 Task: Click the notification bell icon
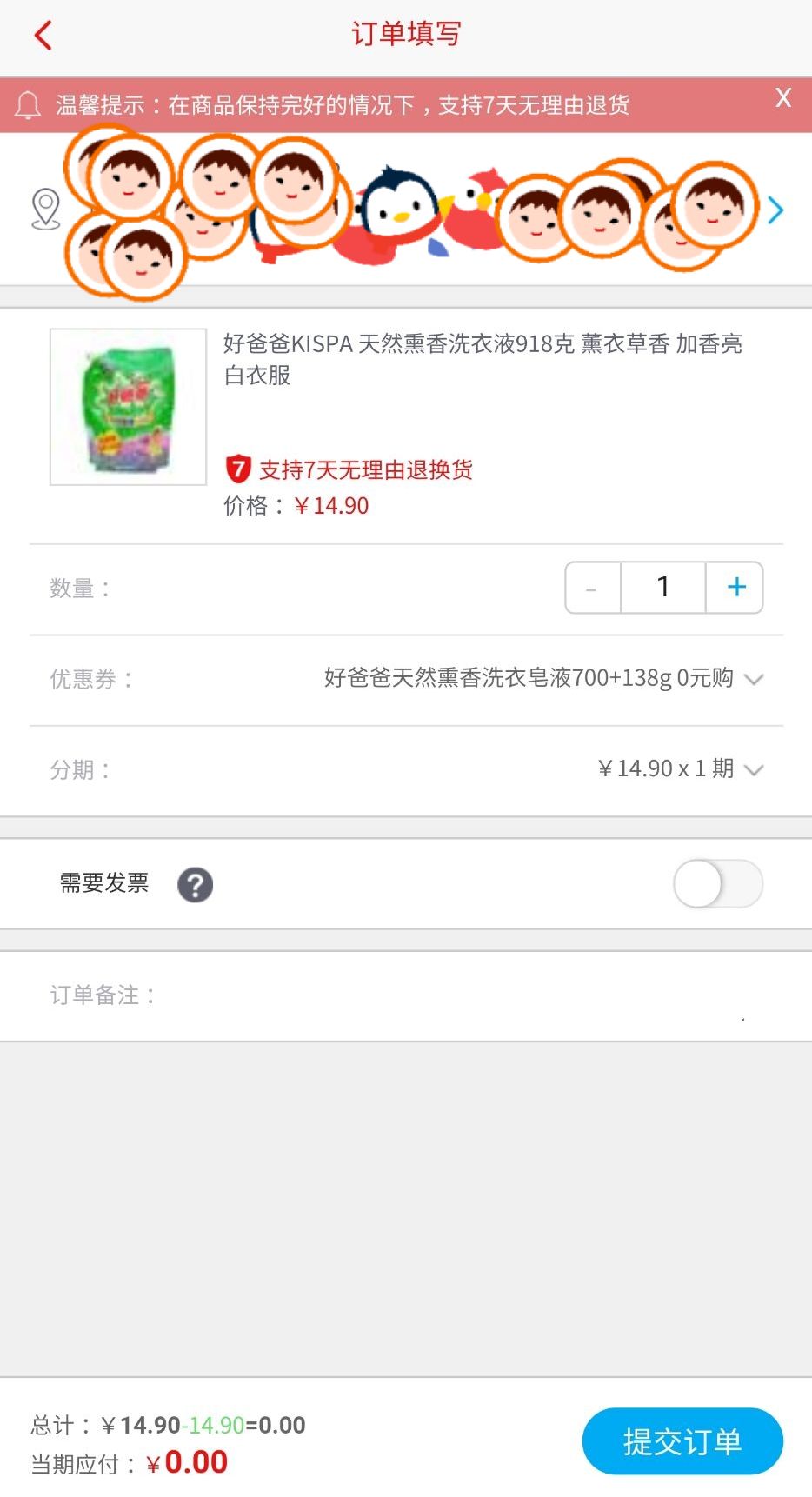click(28, 104)
